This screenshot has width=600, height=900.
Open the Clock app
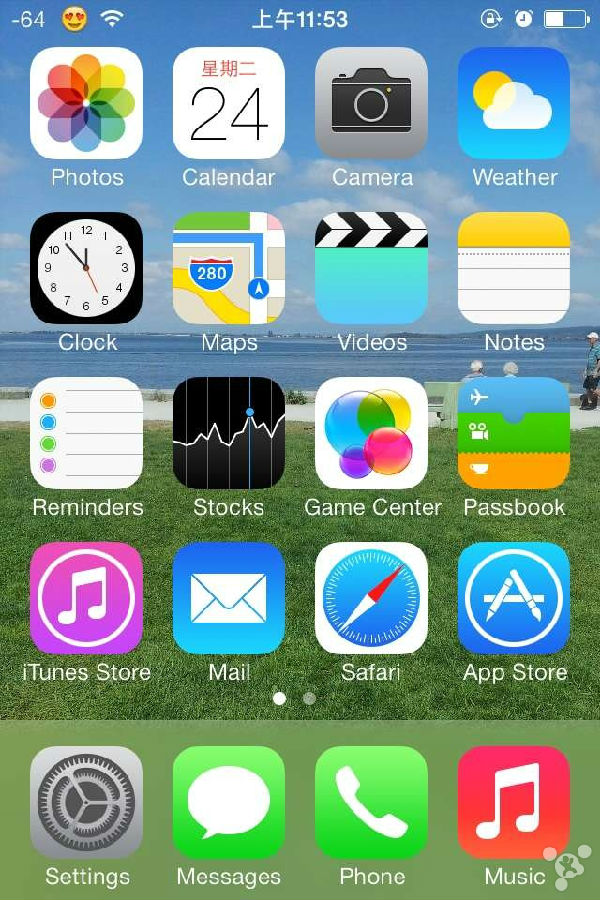point(87,268)
